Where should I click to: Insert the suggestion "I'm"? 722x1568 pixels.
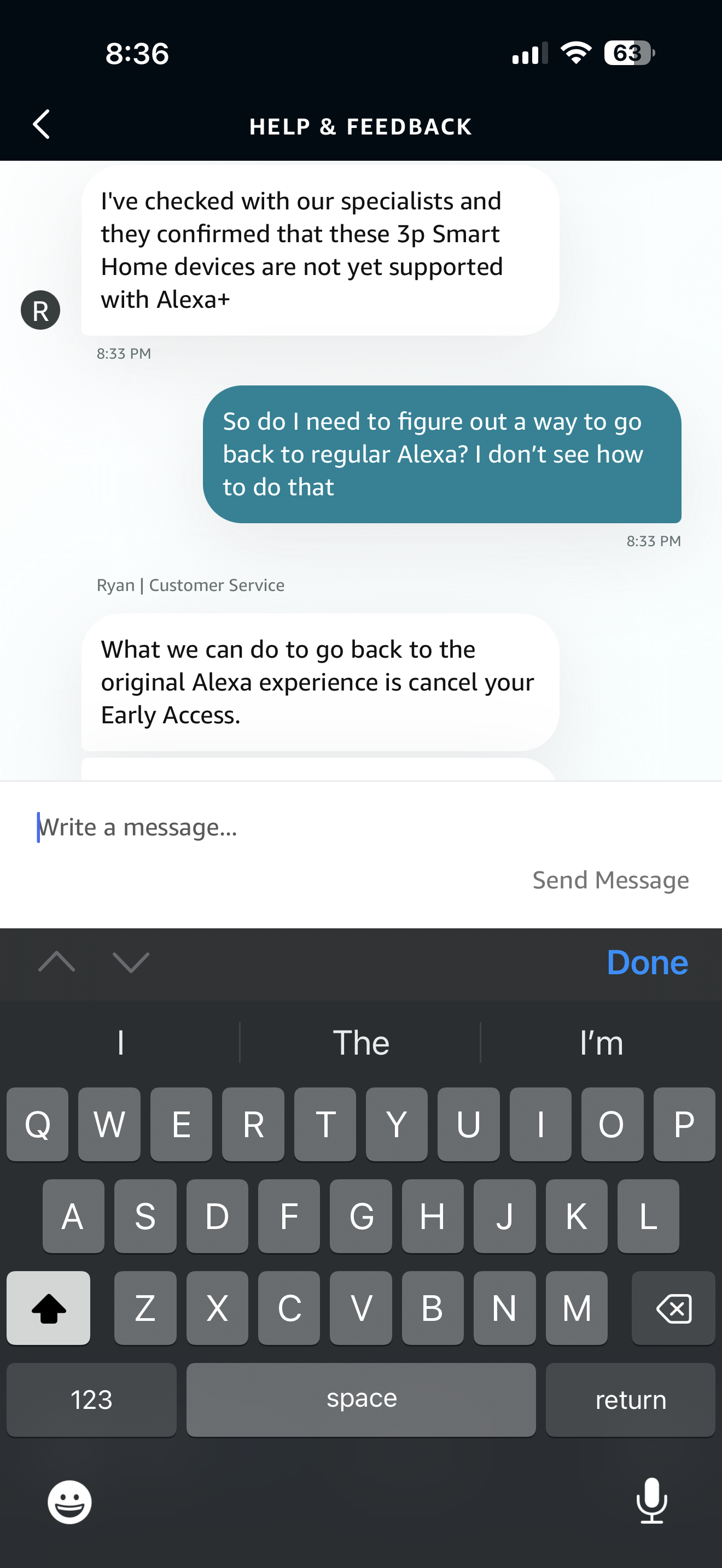click(x=601, y=1043)
